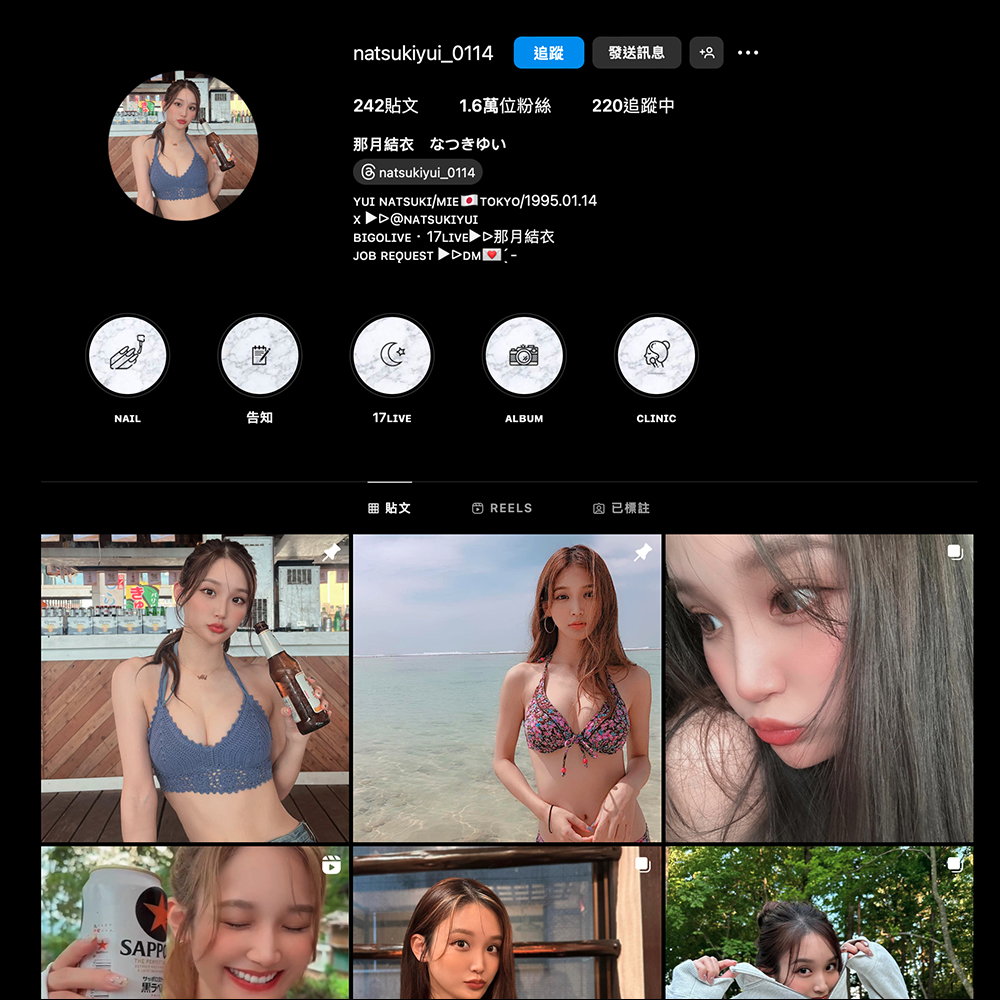Switch to the 貼文 posts tab
Image resolution: width=1000 pixels, height=1000 pixels.
point(389,508)
